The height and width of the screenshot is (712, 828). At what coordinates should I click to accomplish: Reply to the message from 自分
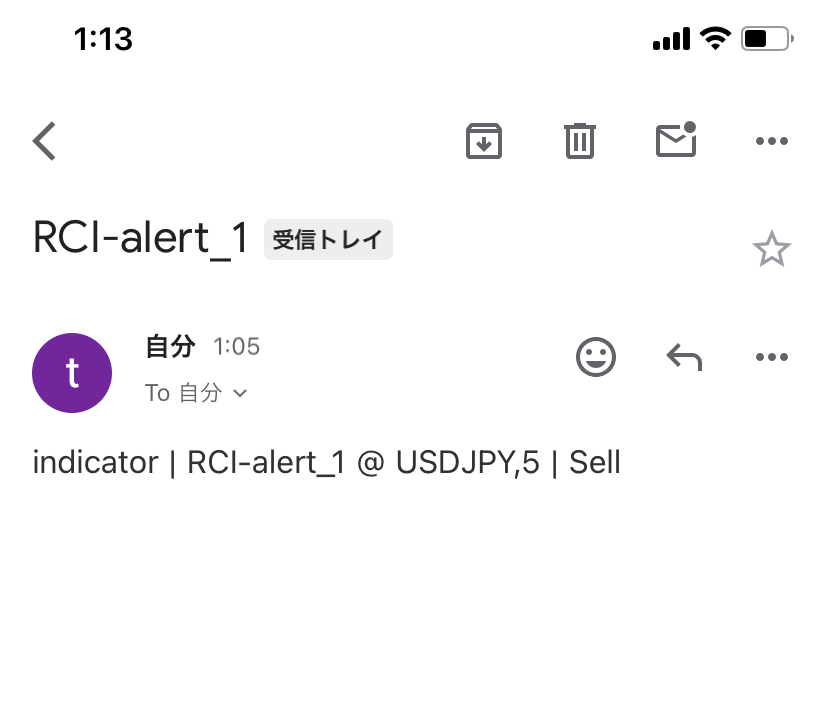pos(684,357)
